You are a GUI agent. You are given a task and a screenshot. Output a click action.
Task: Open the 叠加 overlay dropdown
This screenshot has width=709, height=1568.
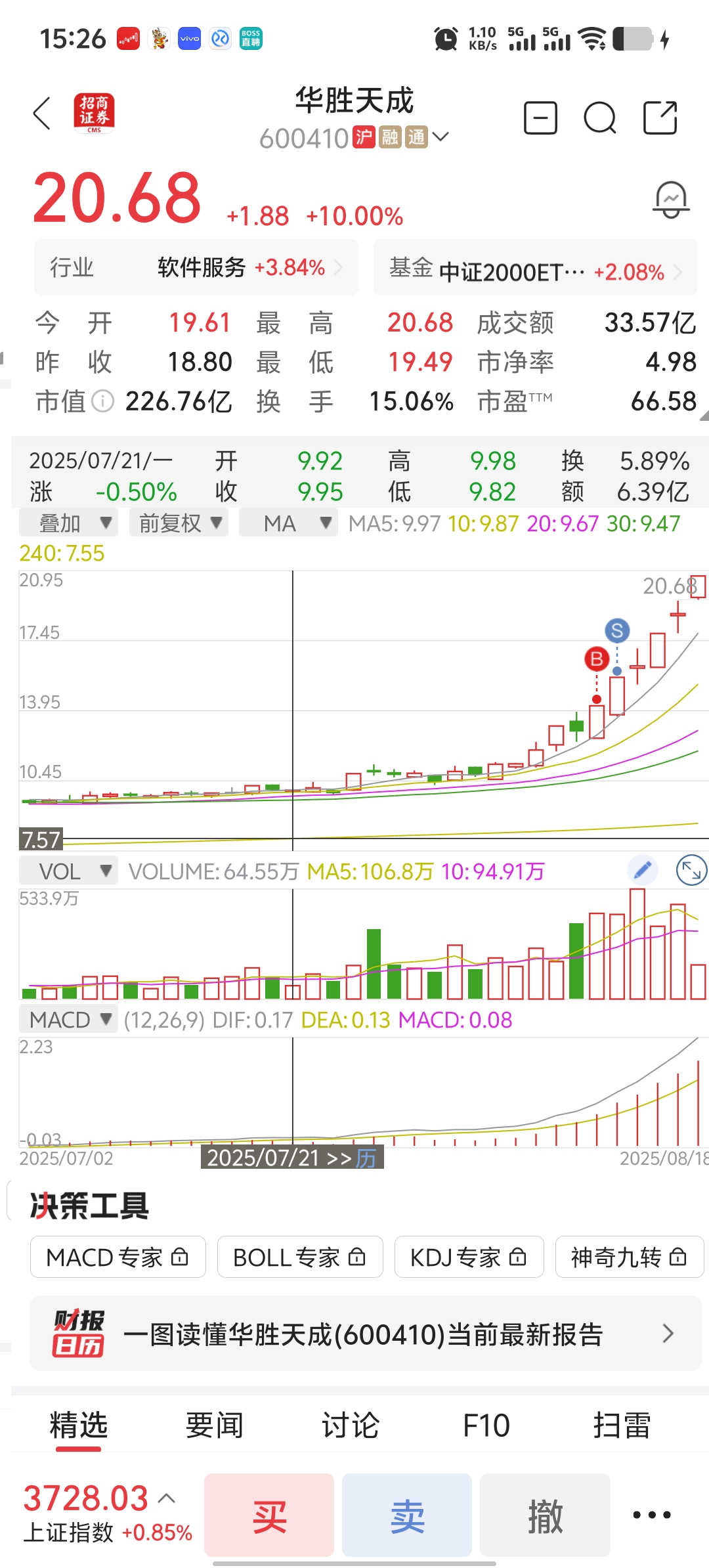(x=69, y=523)
